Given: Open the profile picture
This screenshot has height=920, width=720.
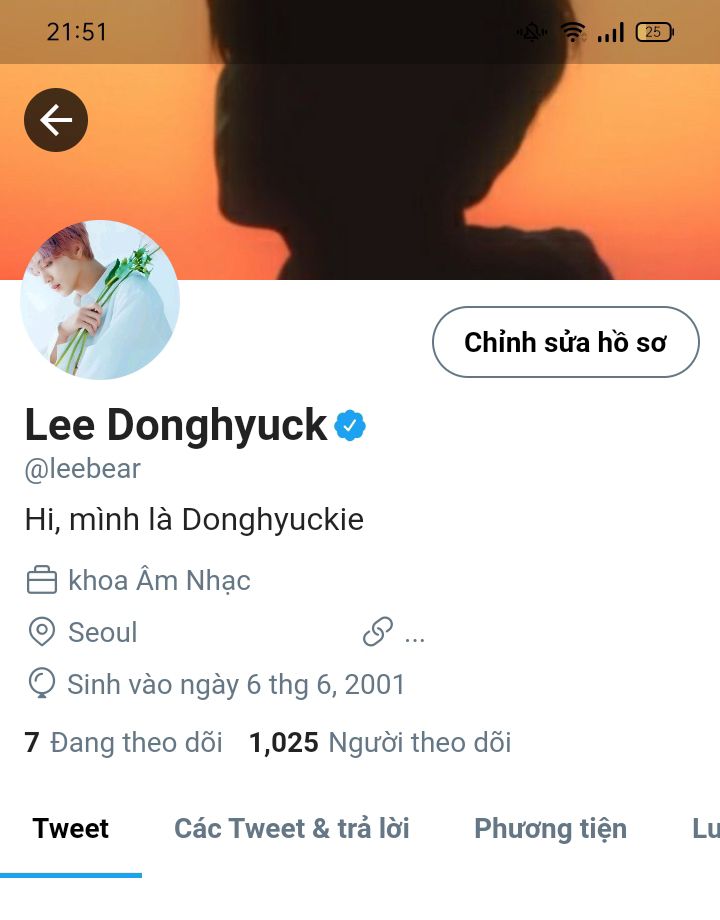Looking at the screenshot, I should (x=100, y=300).
